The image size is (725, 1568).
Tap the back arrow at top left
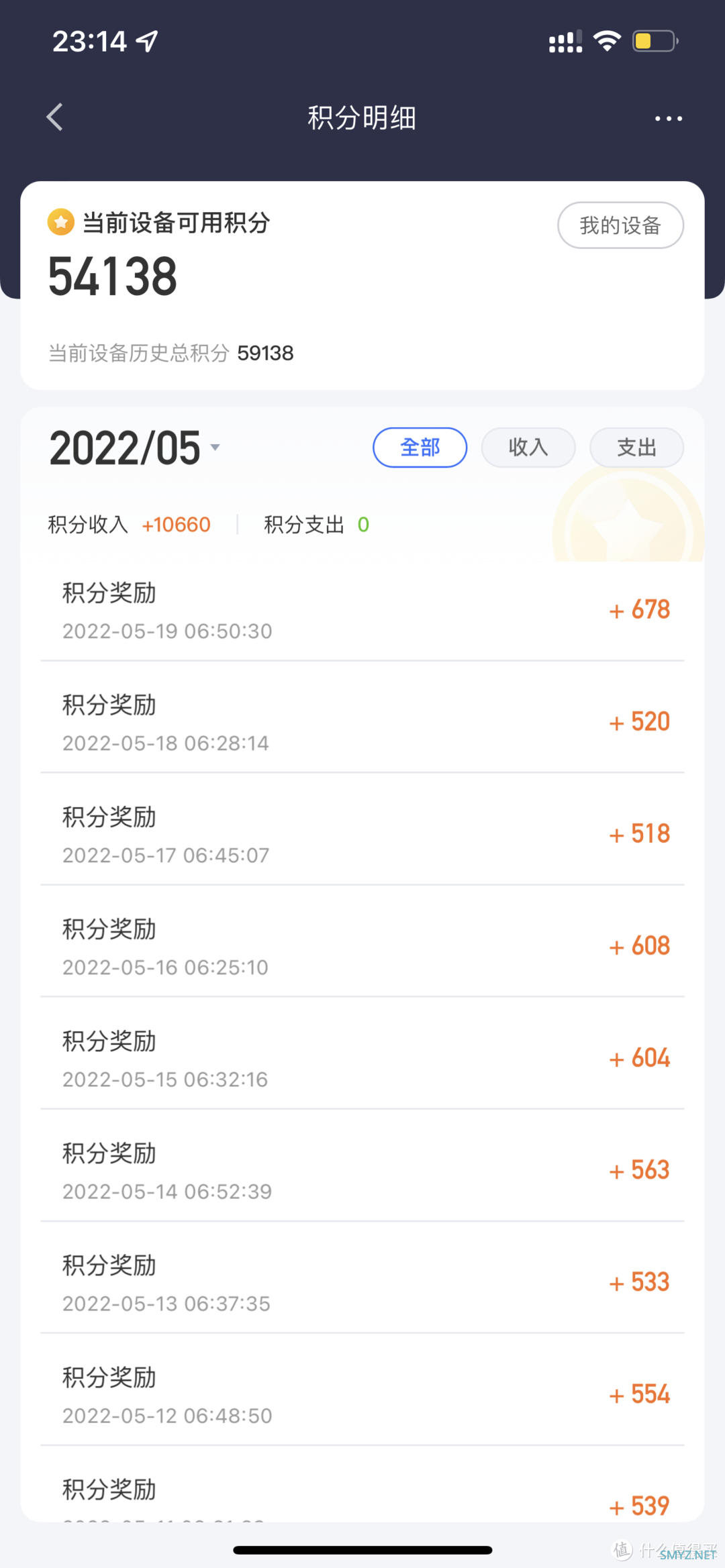(54, 117)
